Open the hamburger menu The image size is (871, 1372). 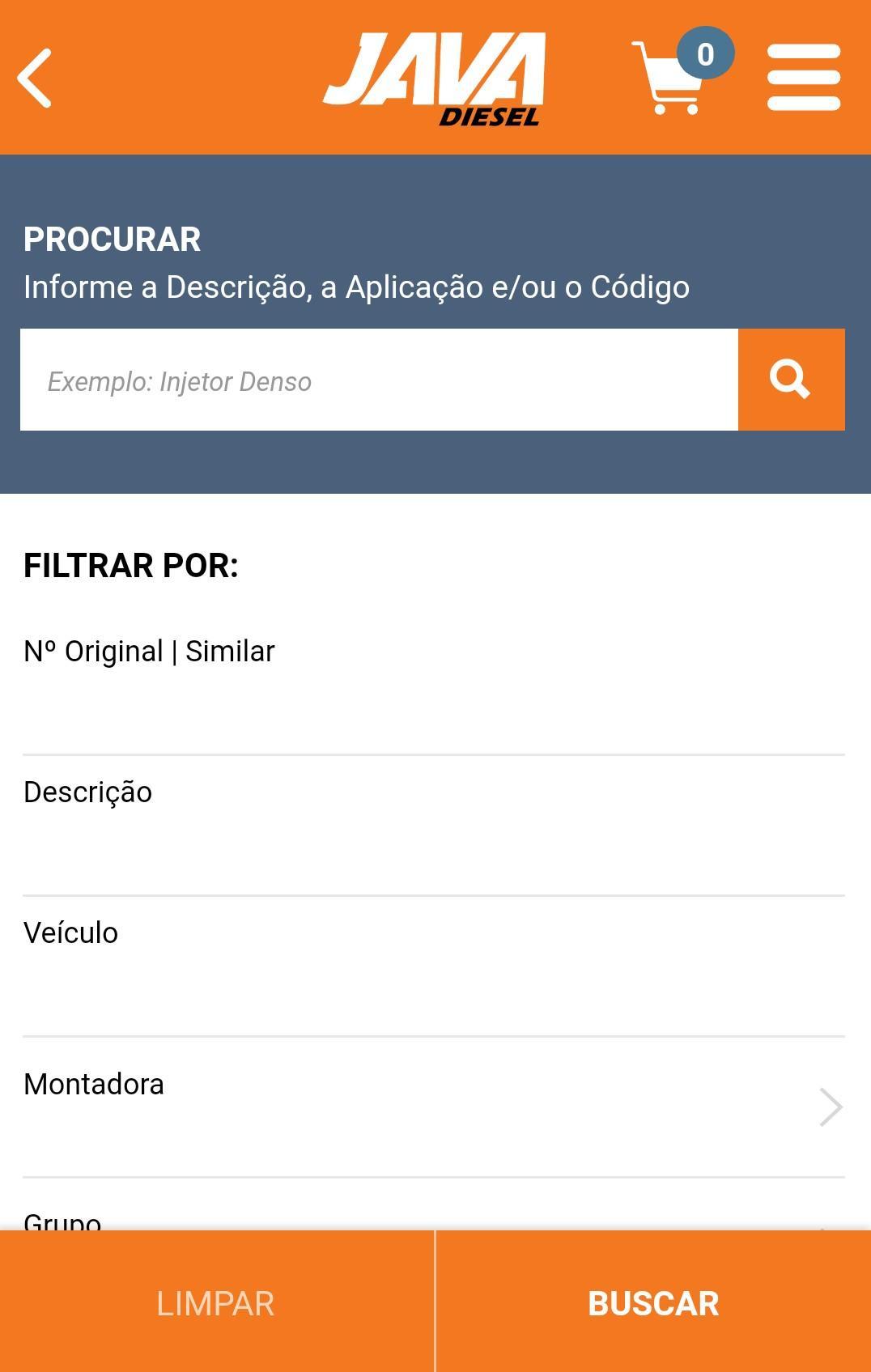(803, 78)
